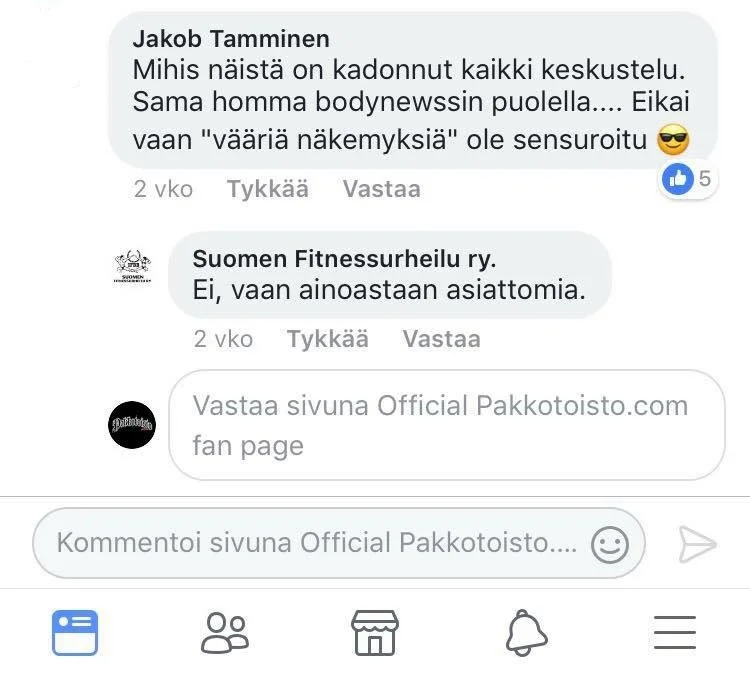Reply to Jakob Tamminen's comment via Vastaa
The width and height of the screenshot is (750, 676).
(381, 189)
